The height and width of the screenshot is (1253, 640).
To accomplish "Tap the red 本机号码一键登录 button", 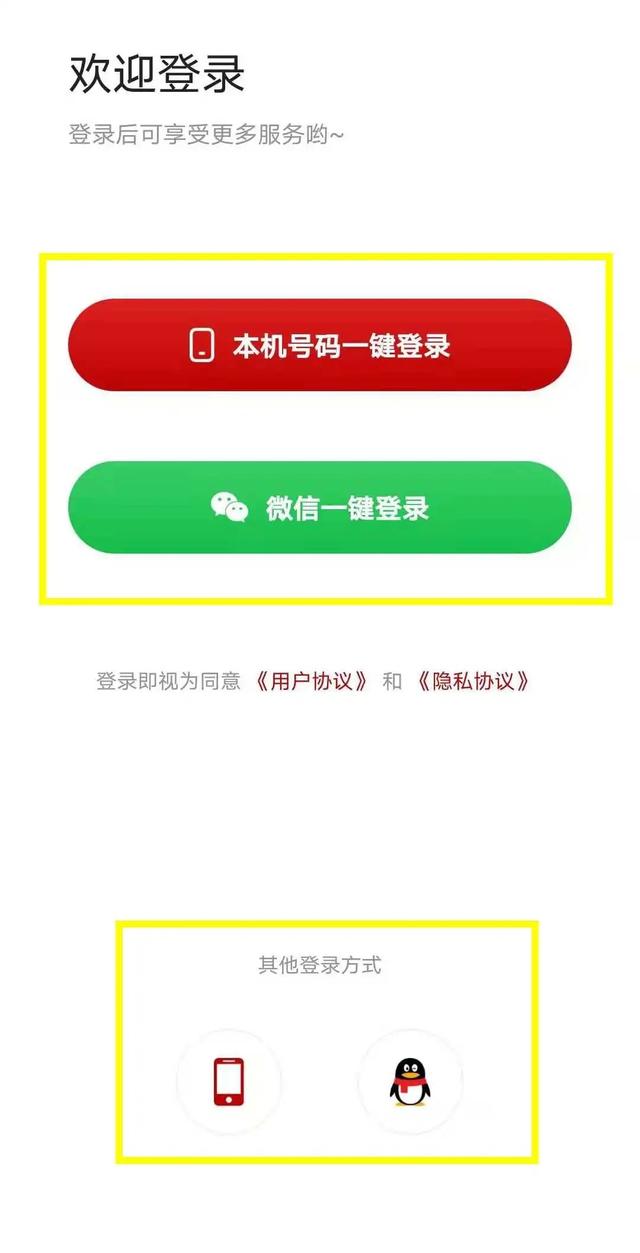I will [320, 345].
